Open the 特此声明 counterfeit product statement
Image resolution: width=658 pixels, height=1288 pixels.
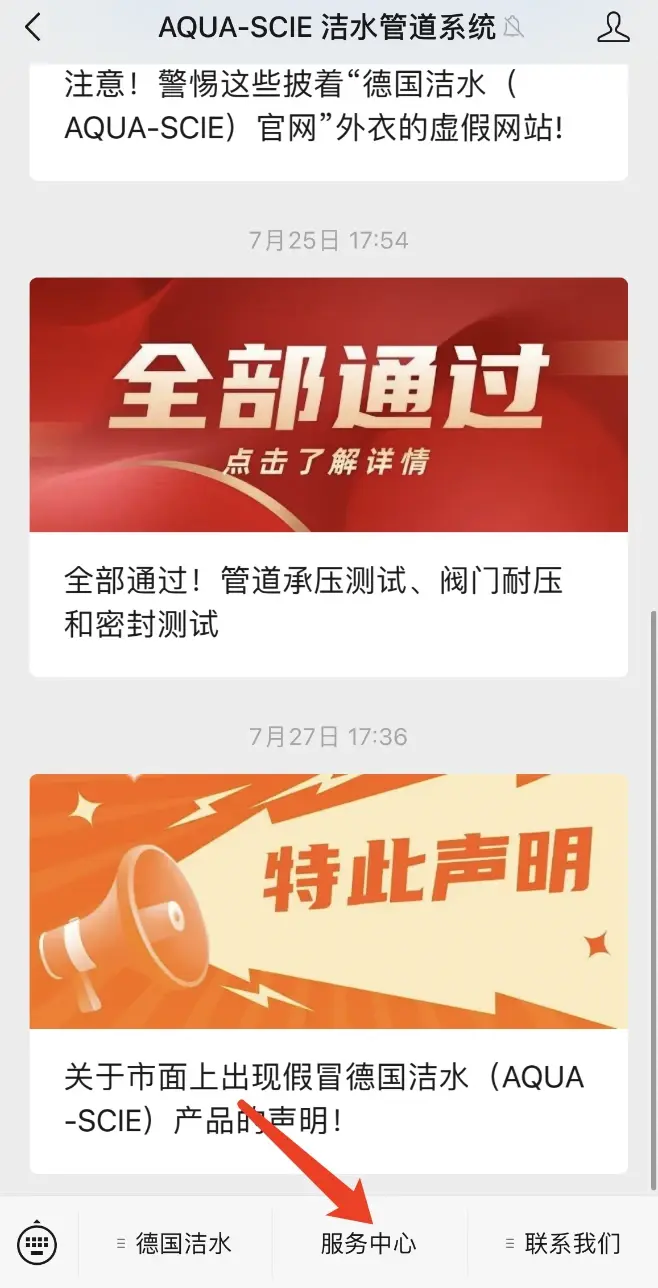(x=328, y=970)
